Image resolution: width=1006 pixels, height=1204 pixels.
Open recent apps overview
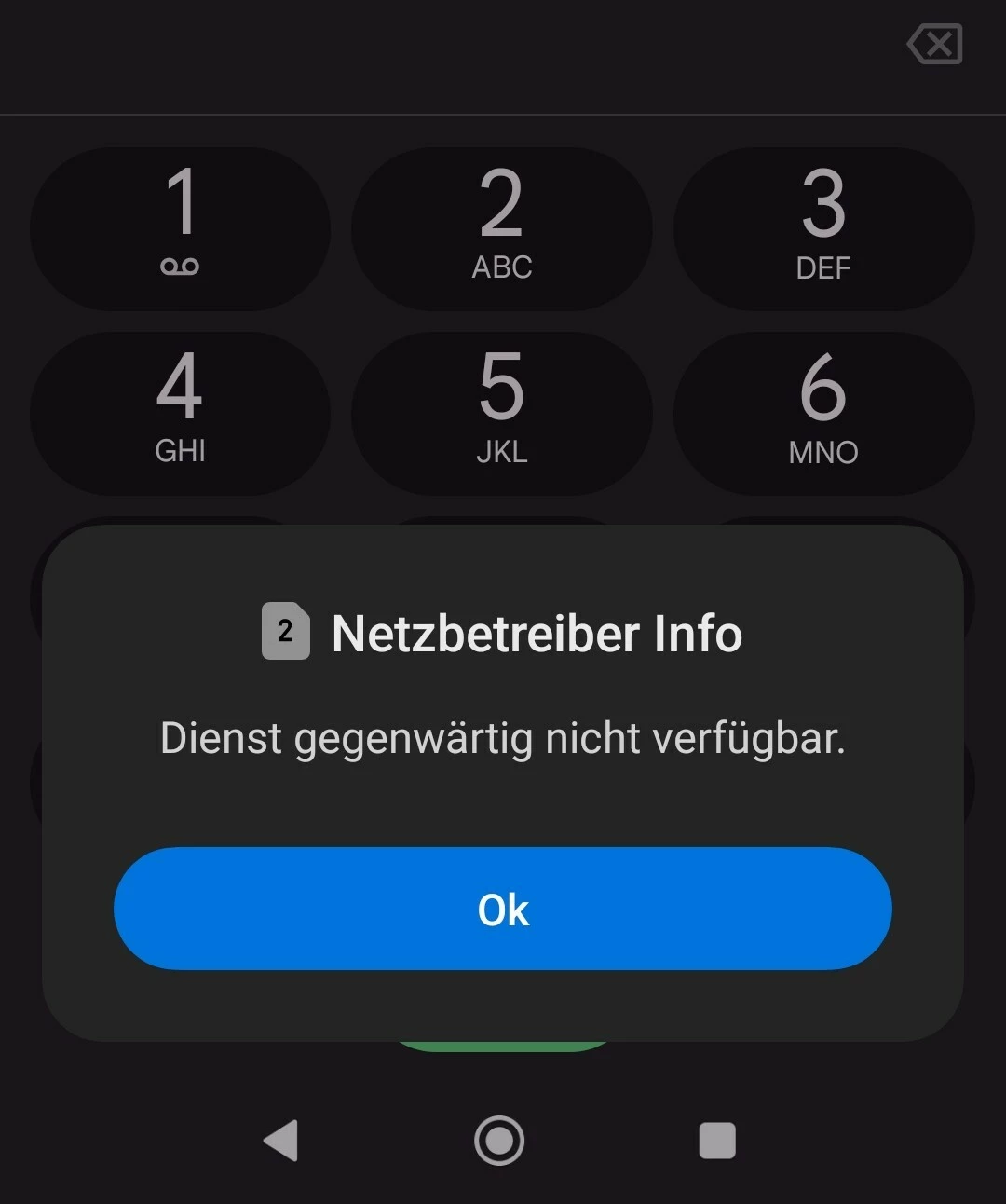coord(717,1141)
